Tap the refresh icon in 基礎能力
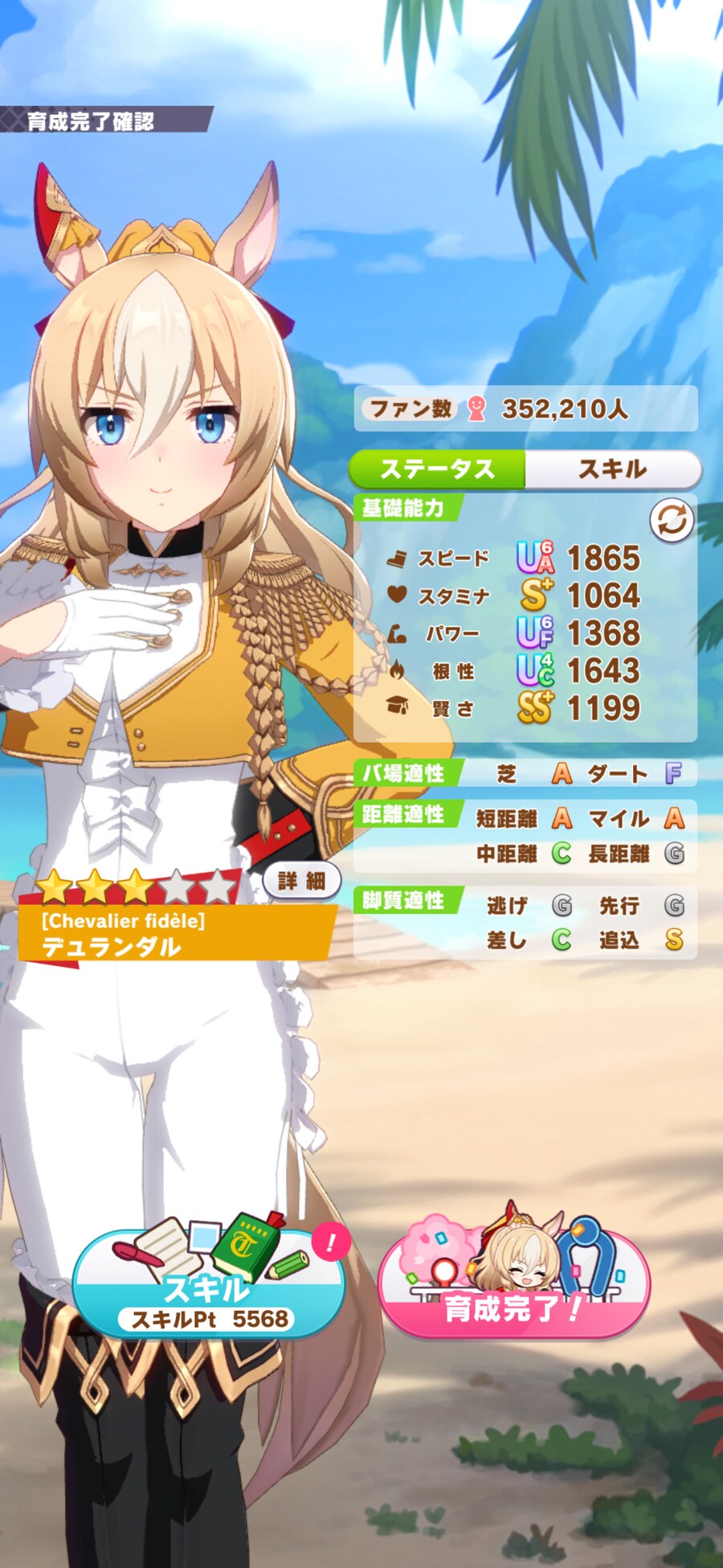The height and width of the screenshot is (1568, 723). (x=672, y=521)
